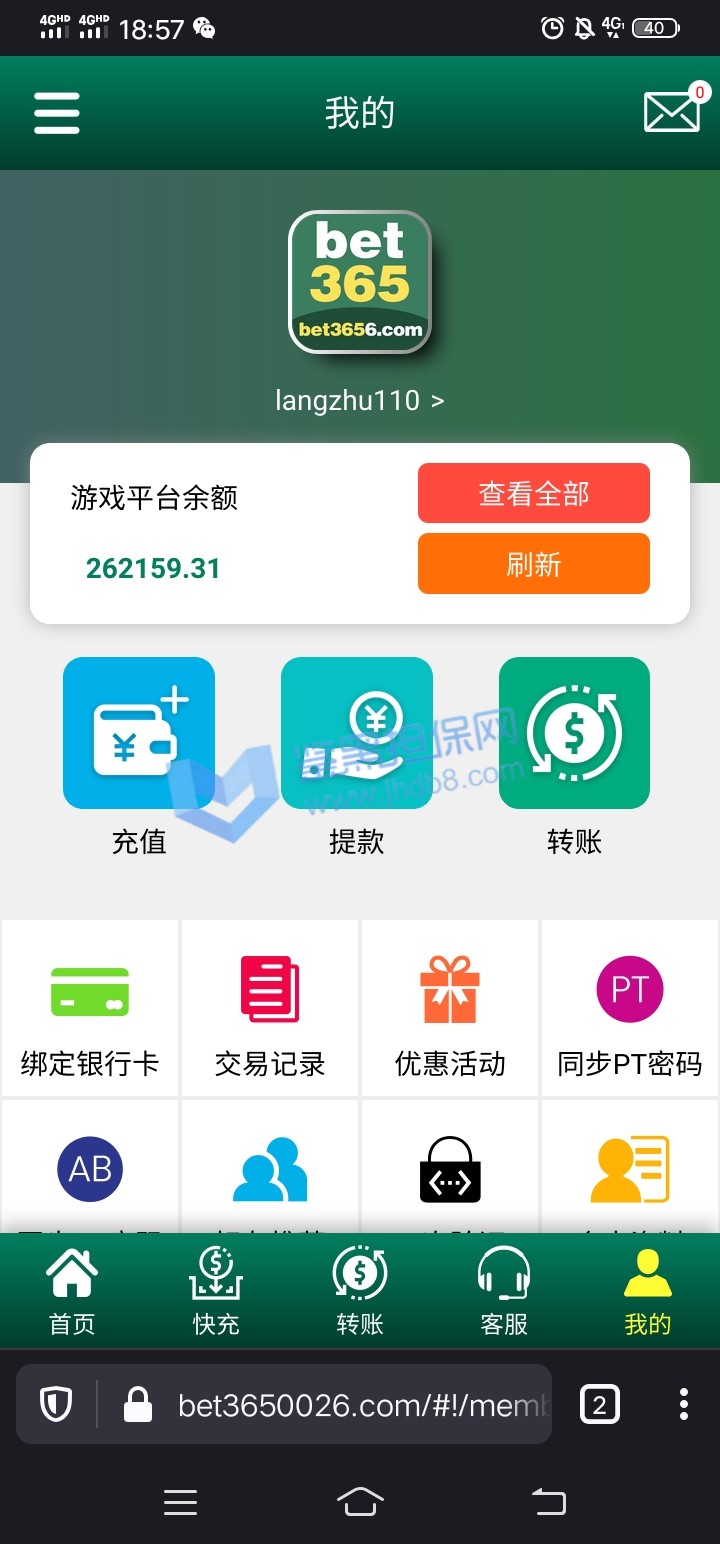Viewport: 720px width, 1544px height.
Task: Open the langzhu110 profile details
Action: [x=359, y=401]
